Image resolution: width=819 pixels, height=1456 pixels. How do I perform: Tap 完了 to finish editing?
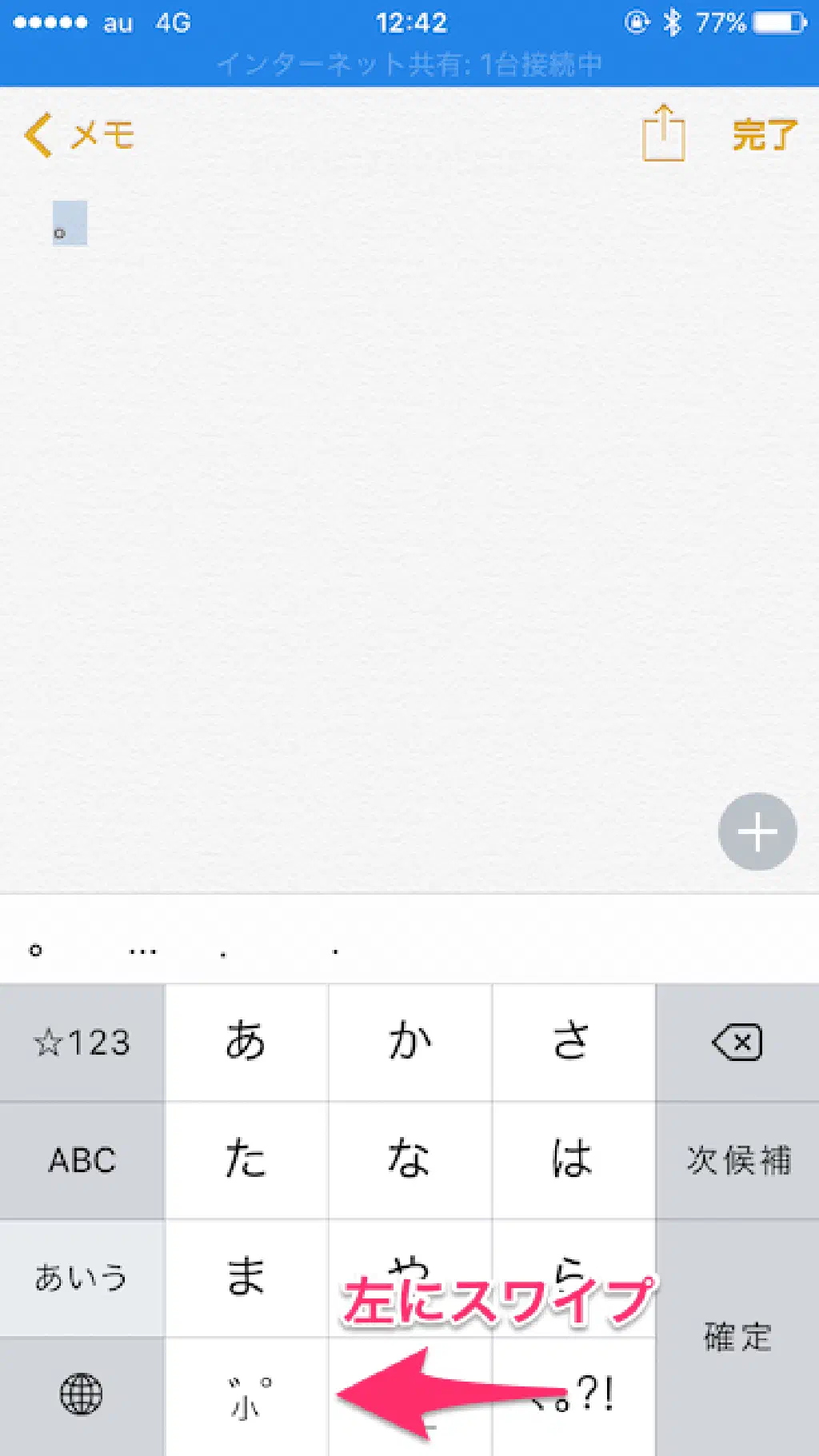(x=764, y=134)
